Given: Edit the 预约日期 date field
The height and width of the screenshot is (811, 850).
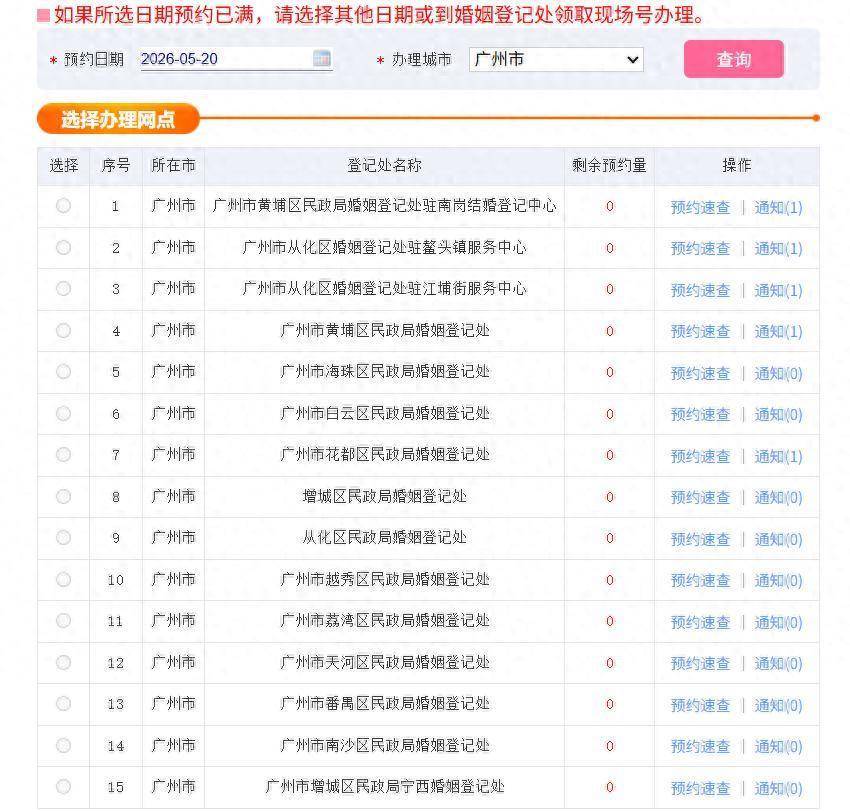Looking at the screenshot, I should pyautogui.click(x=236, y=59).
